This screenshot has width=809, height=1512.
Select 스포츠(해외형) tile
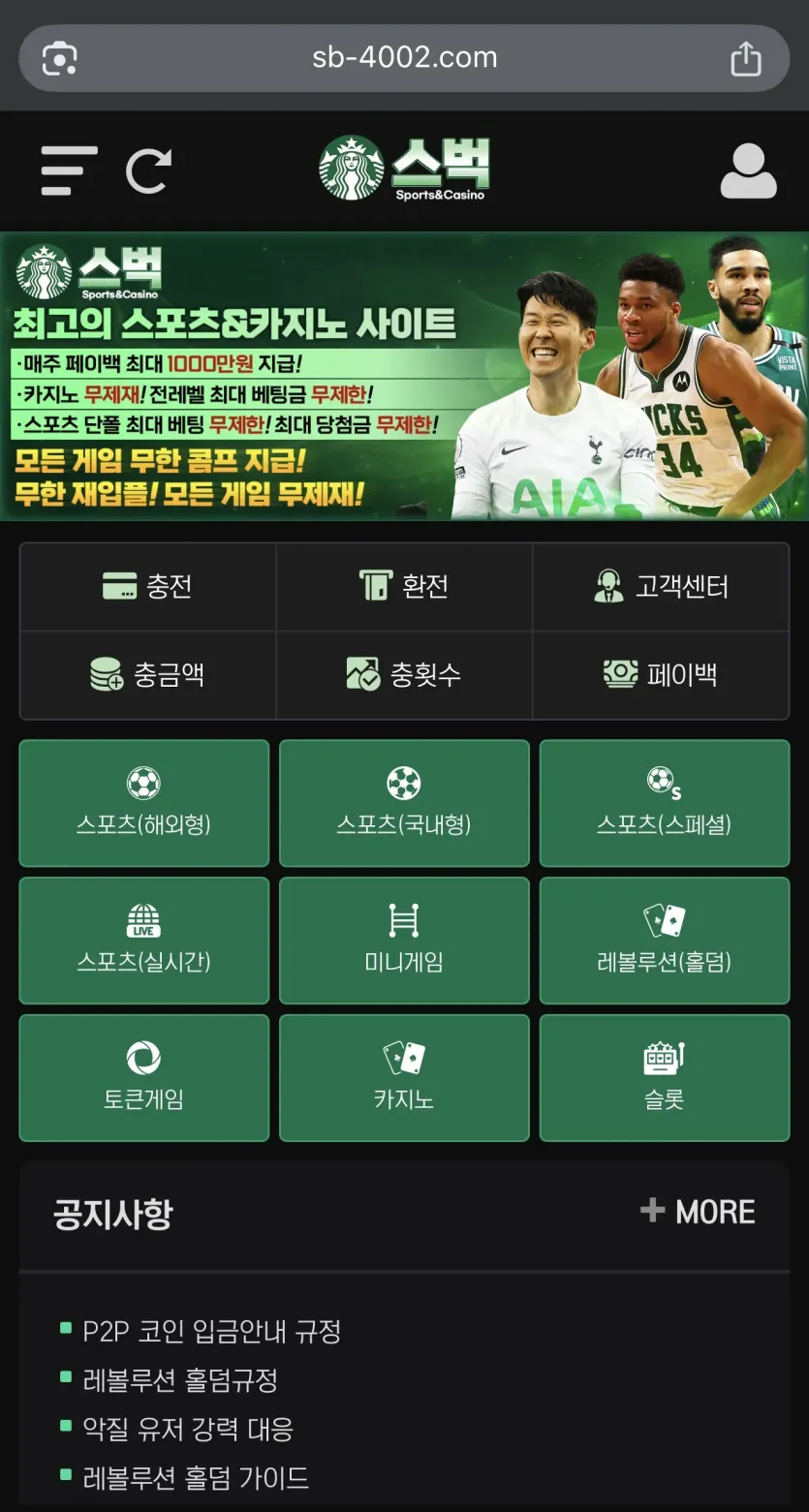[x=143, y=803]
